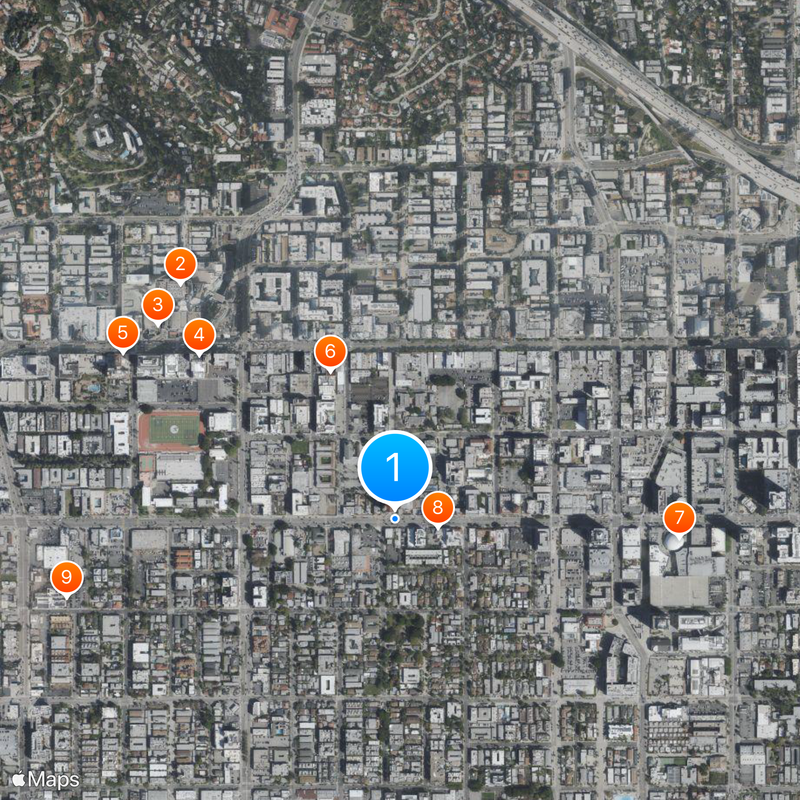Open the orange pin labeled 3
The height and width of the screenshot is (800, 800).
click(x=157, y=305)
